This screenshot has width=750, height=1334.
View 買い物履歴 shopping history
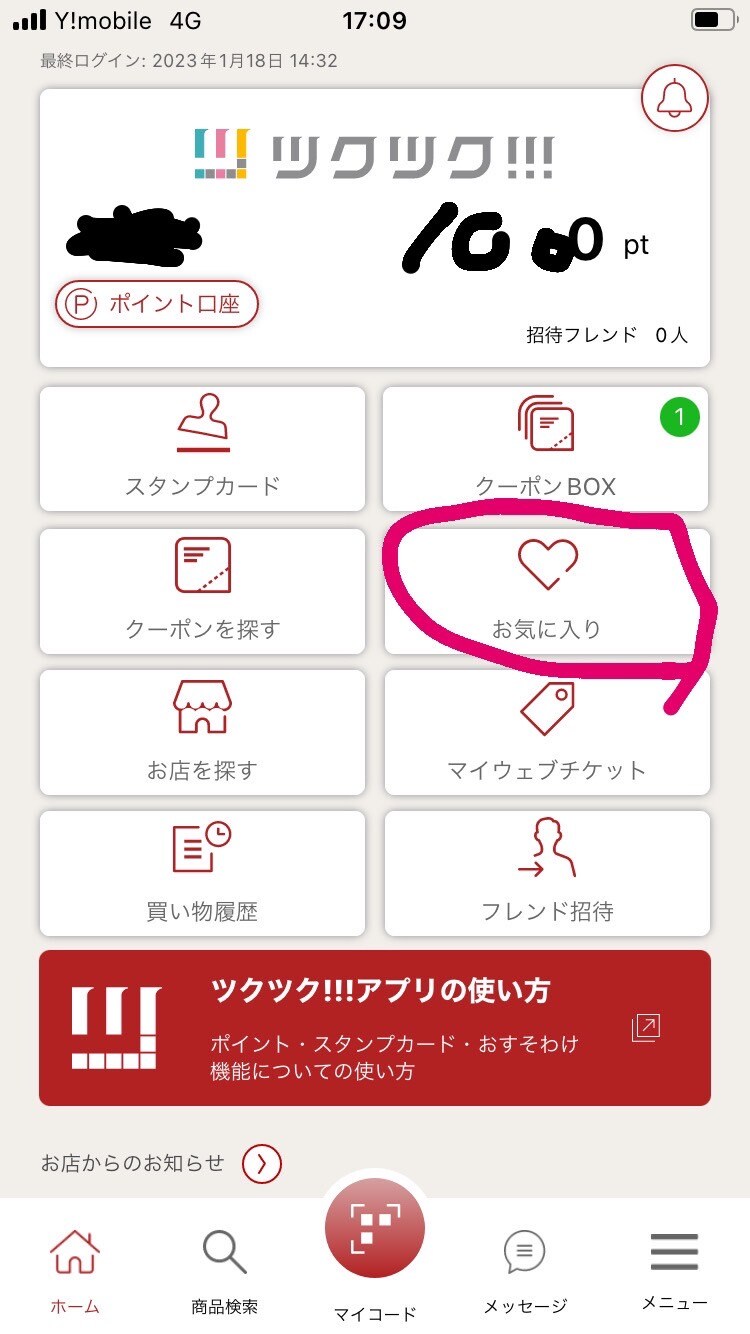click(202, 873)
